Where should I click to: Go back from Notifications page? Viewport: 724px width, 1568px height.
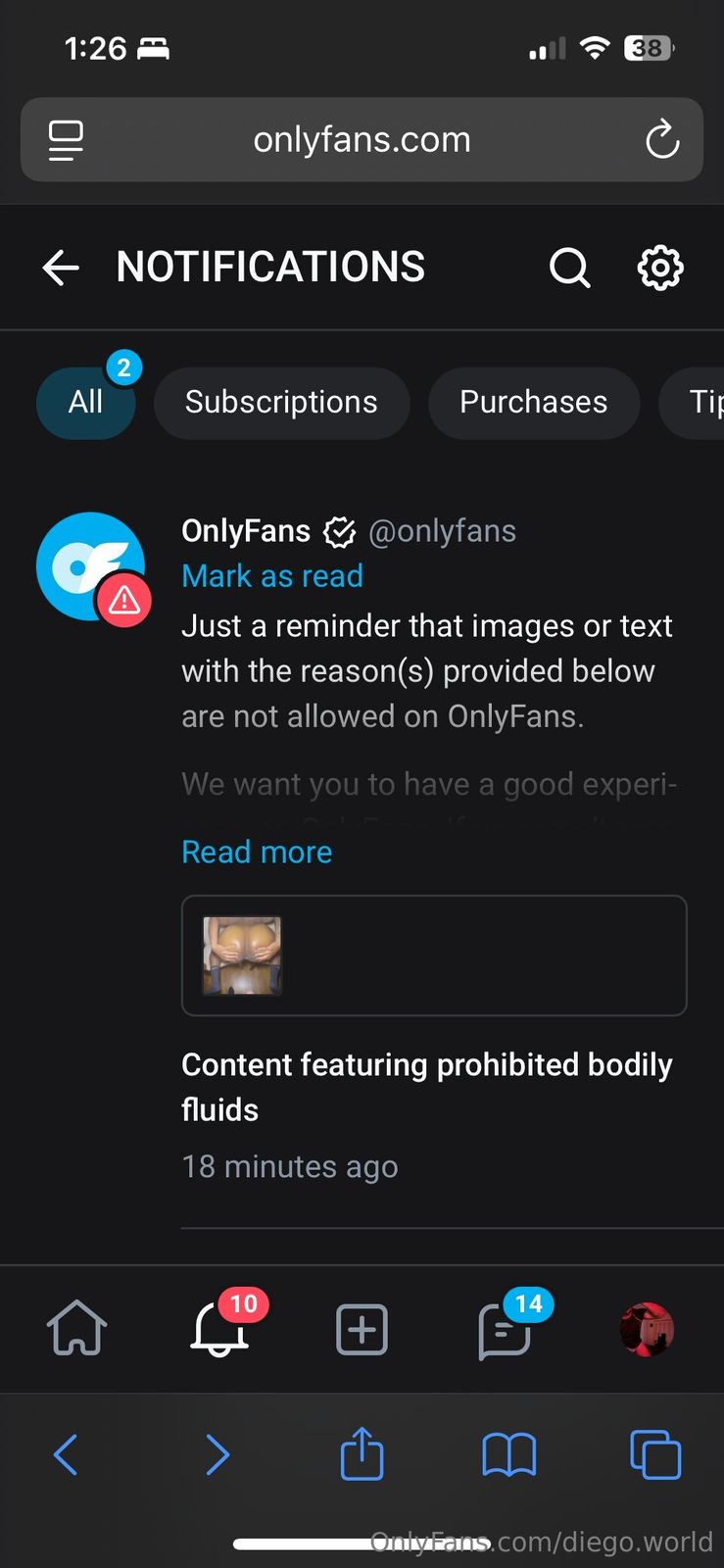tap(61, 267)
